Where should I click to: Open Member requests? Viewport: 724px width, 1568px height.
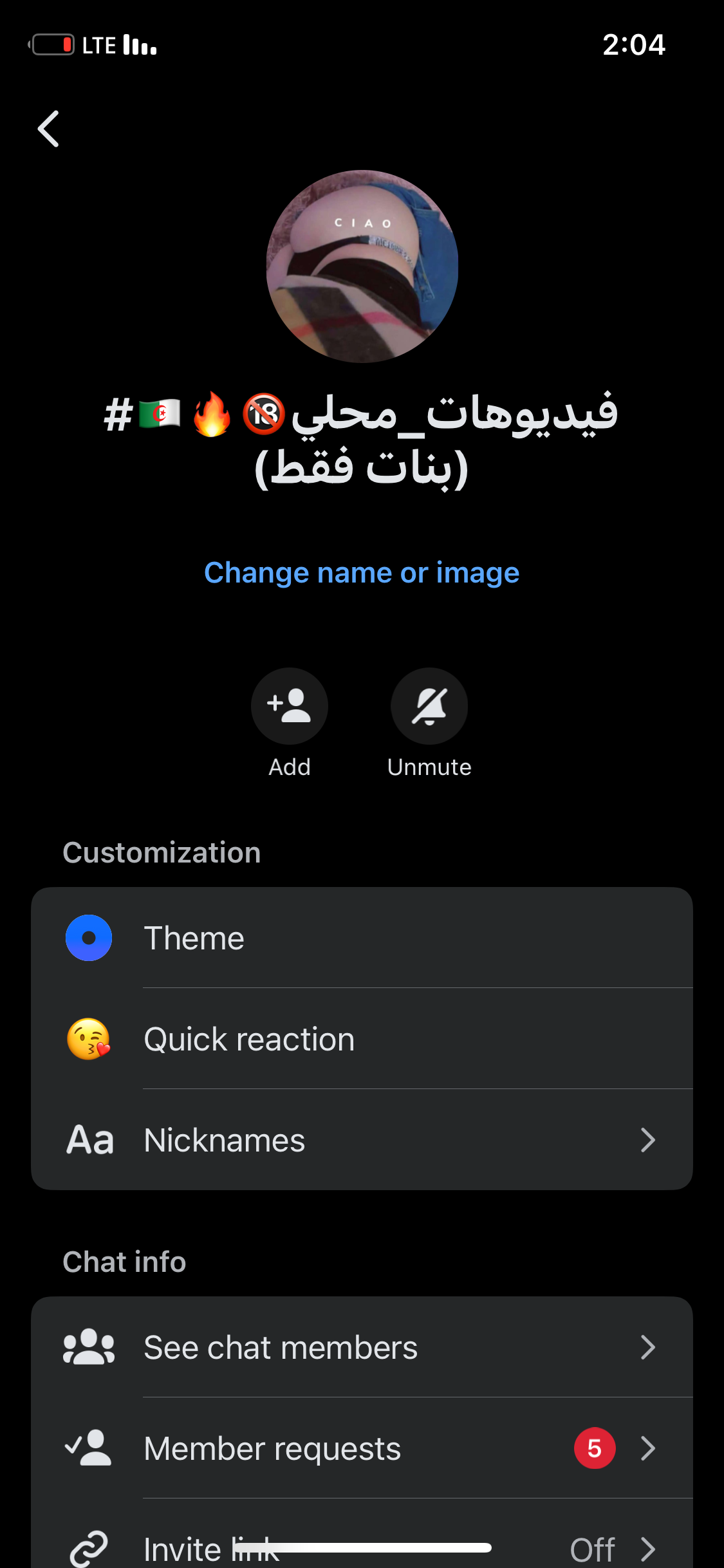362,1448
